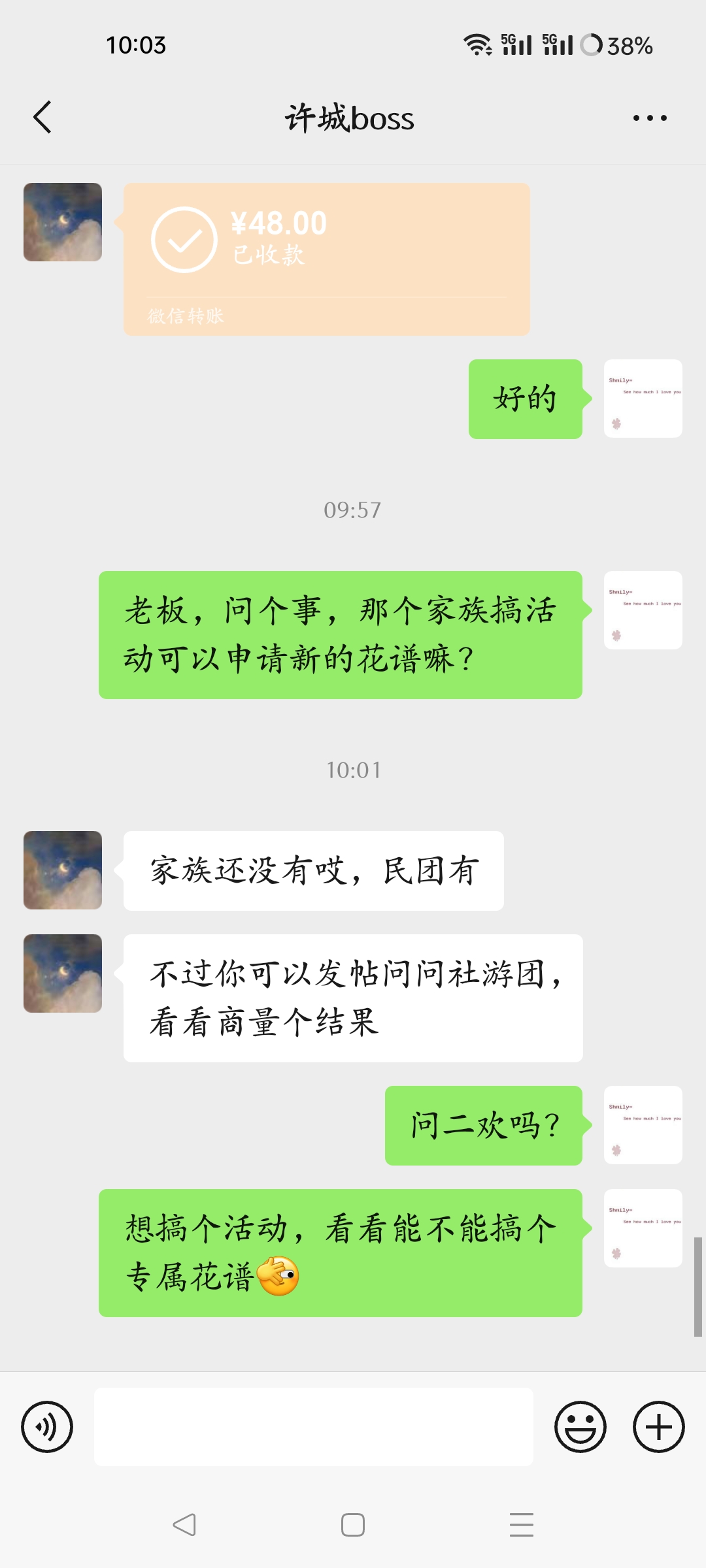Screen dimensions: 706x1568
Task: Open the ¥48.00 WeChat transfer card
Action: (326, 259)
